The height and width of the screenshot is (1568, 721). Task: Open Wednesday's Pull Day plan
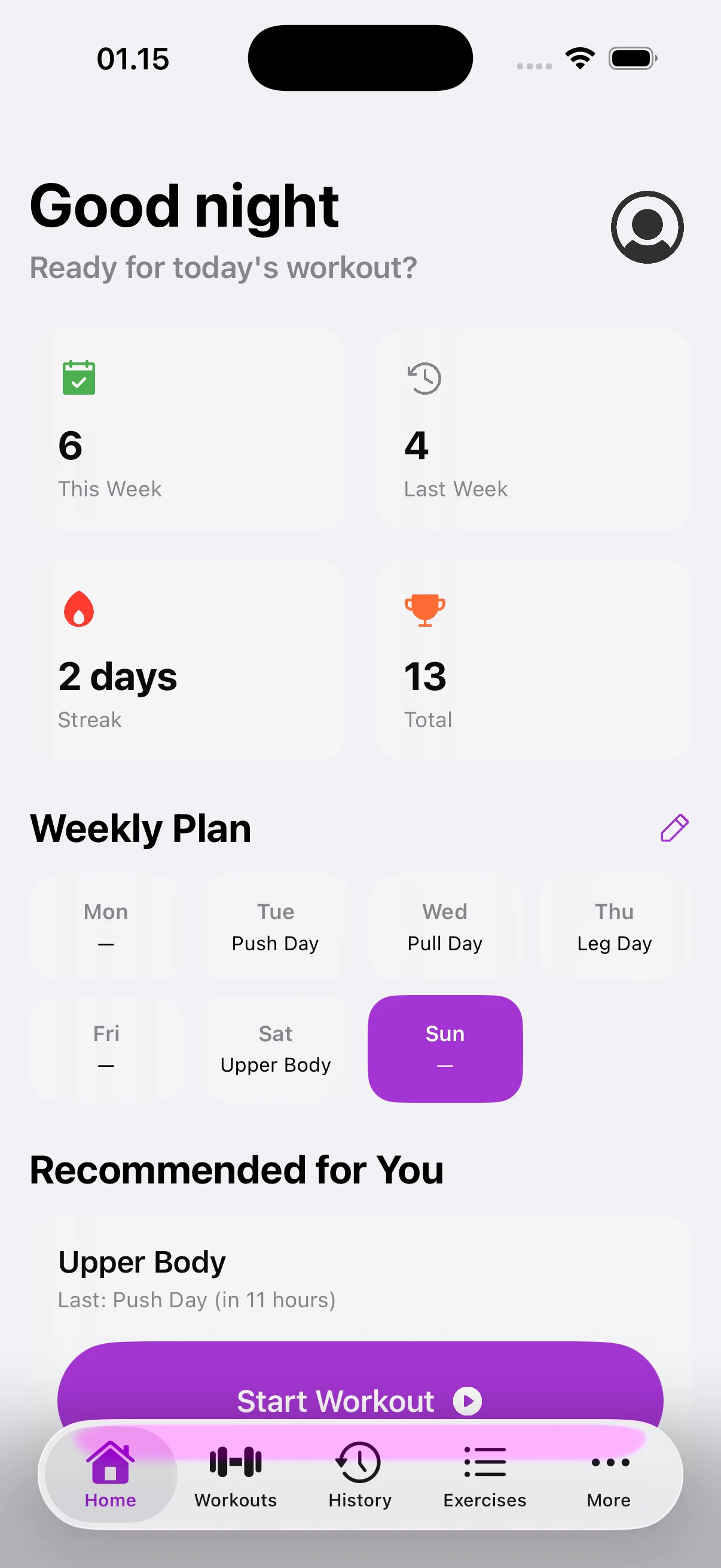tap(445, 926)
